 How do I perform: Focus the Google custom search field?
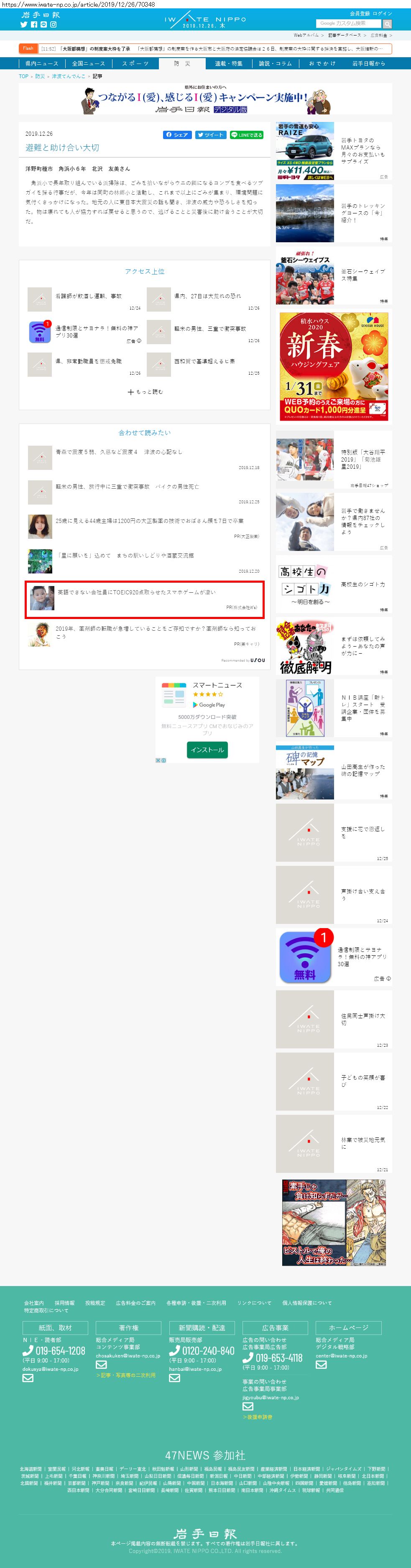point(348,24)
